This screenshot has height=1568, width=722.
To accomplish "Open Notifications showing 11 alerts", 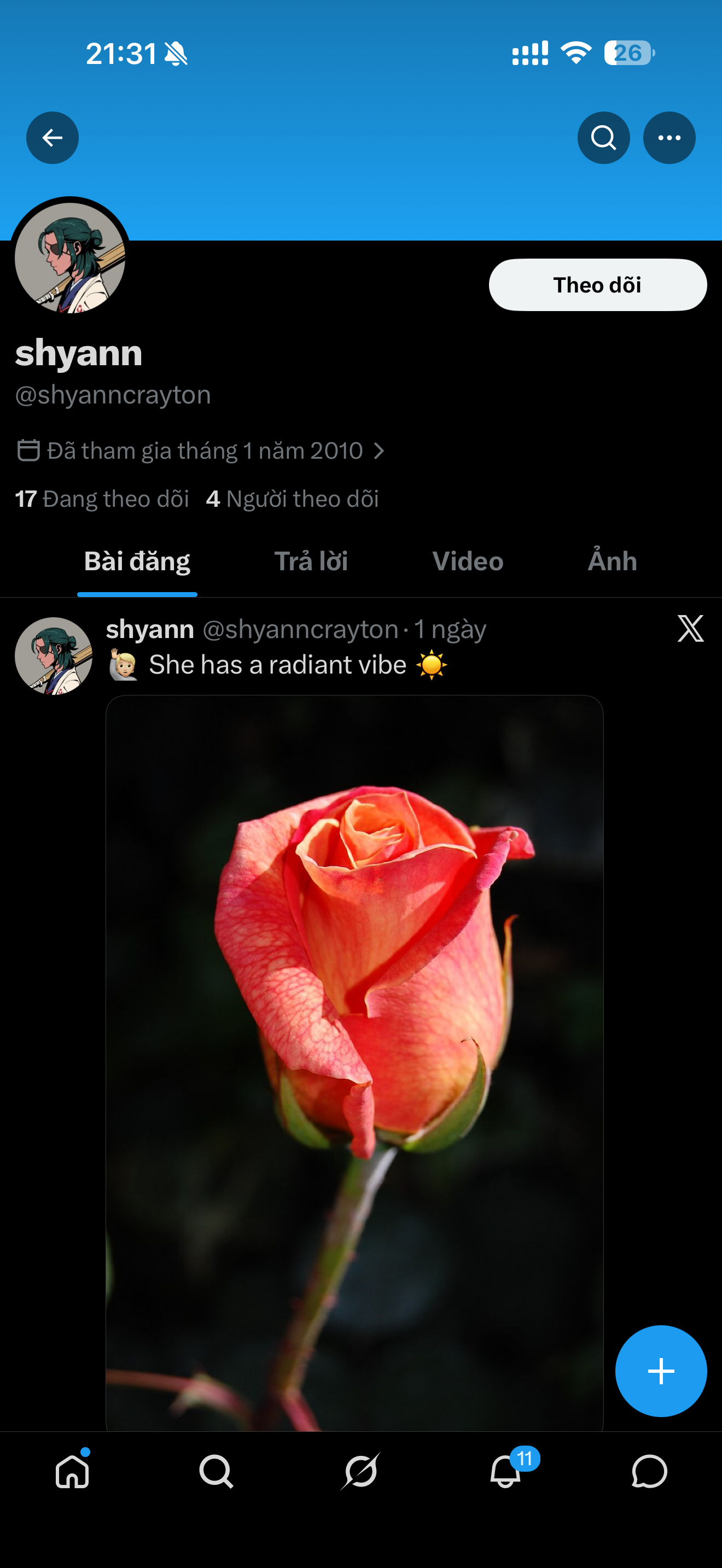I will coord(505,1473).
